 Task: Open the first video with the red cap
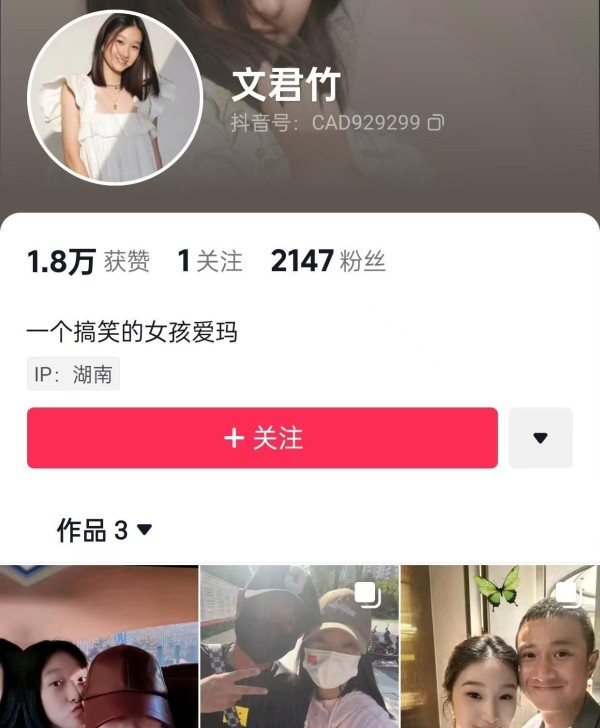(x=98, y=648)
